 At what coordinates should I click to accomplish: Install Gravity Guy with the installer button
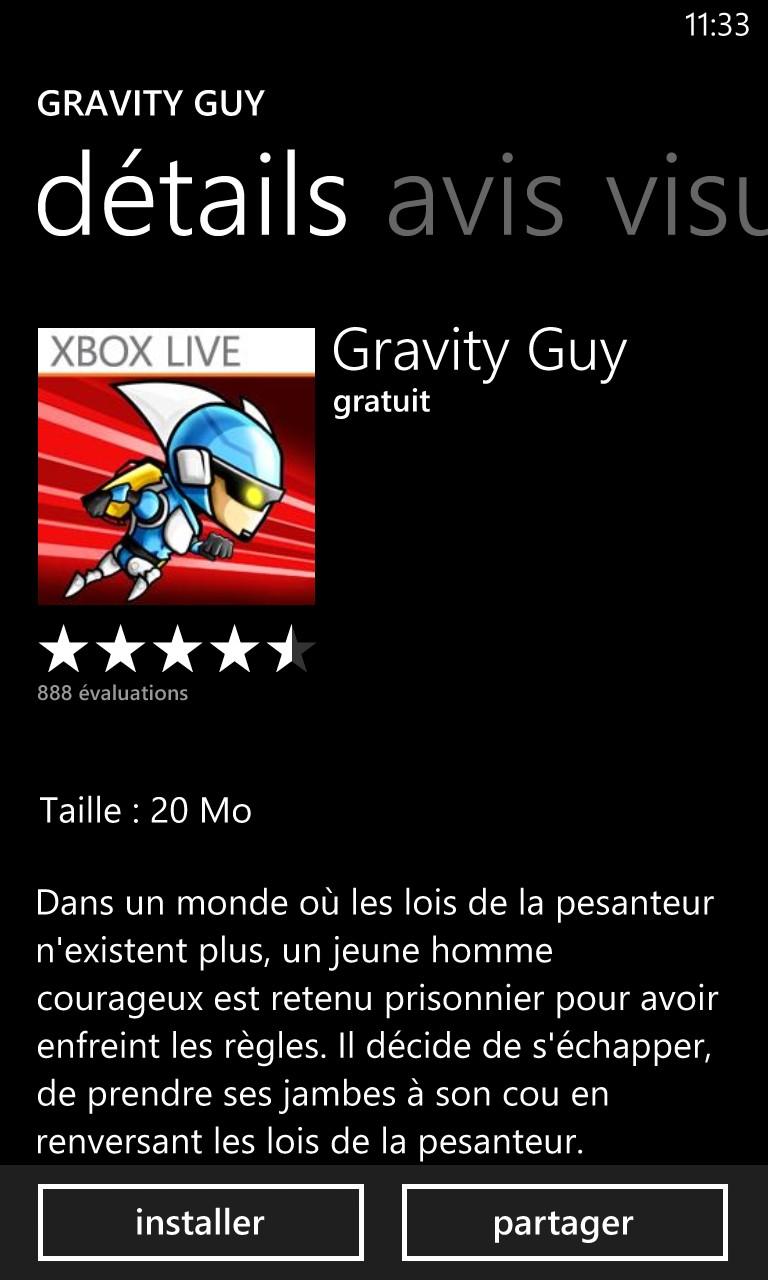pyautogui.click(x=200, y=1222)
